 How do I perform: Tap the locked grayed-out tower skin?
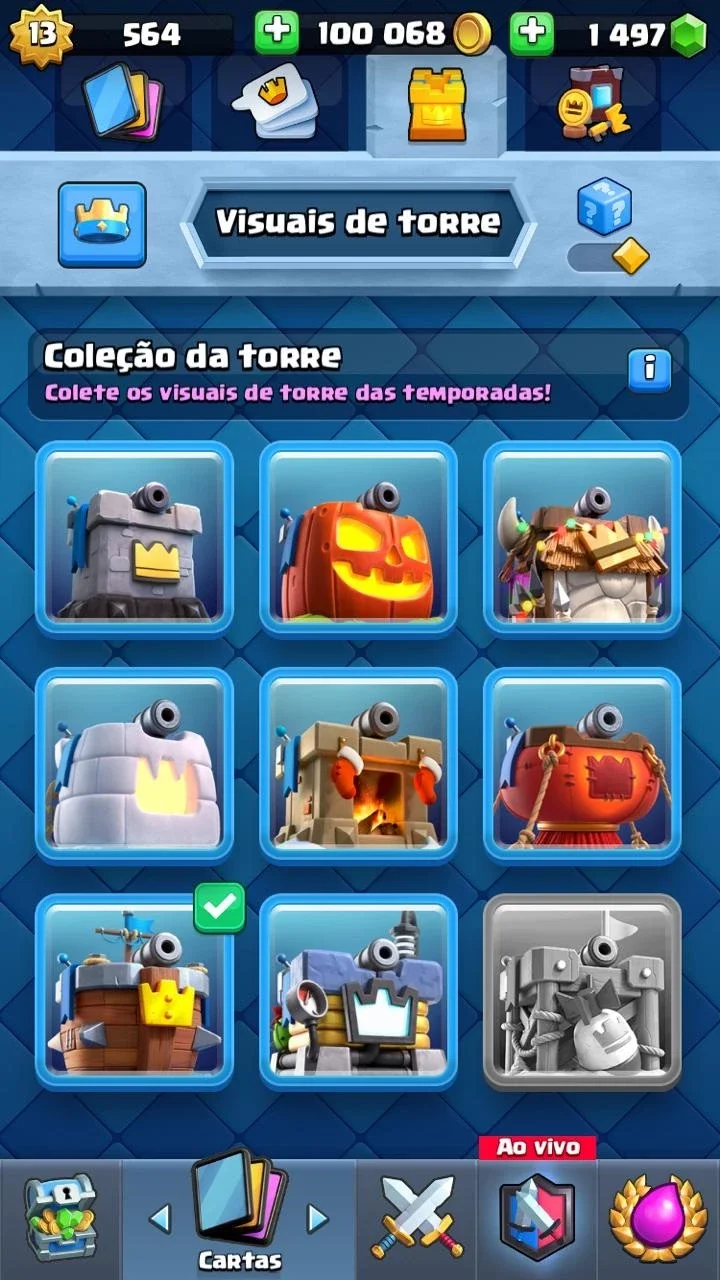(x=583, y=991)
